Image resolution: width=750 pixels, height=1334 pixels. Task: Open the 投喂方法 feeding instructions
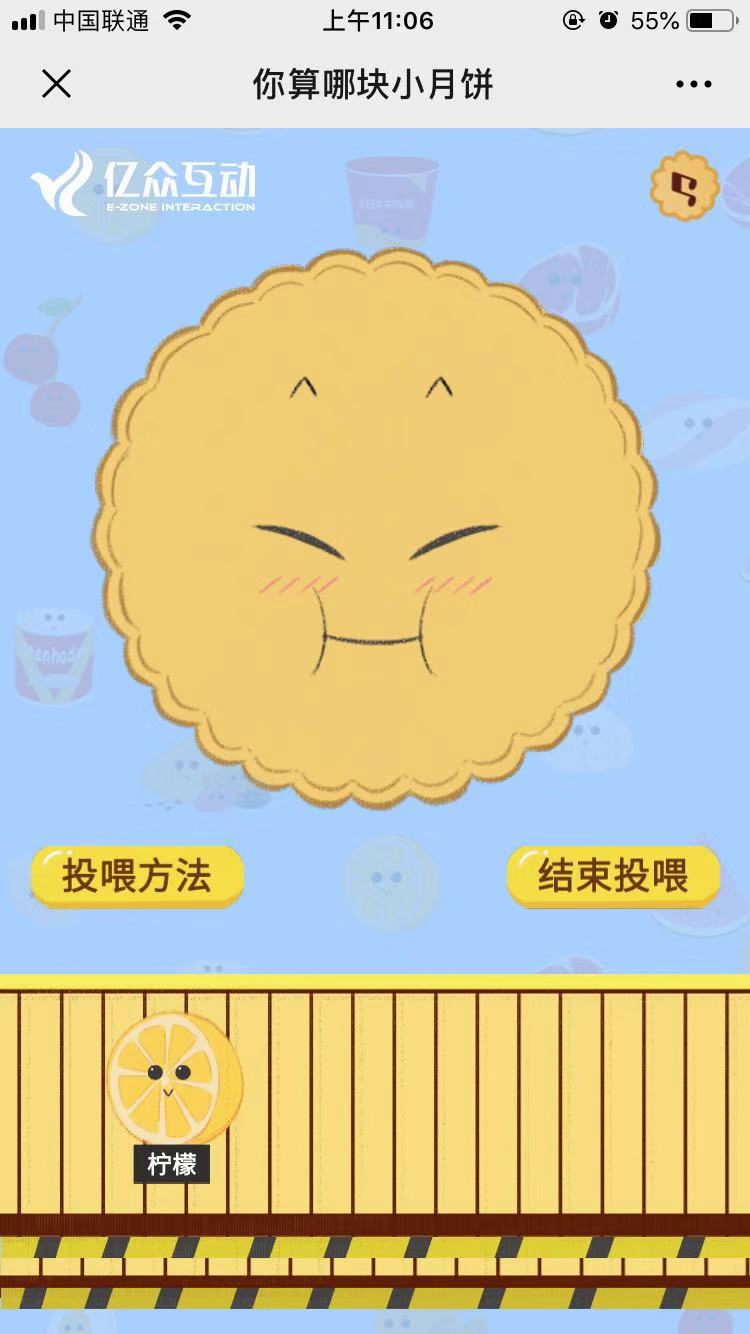click(137, 876)
